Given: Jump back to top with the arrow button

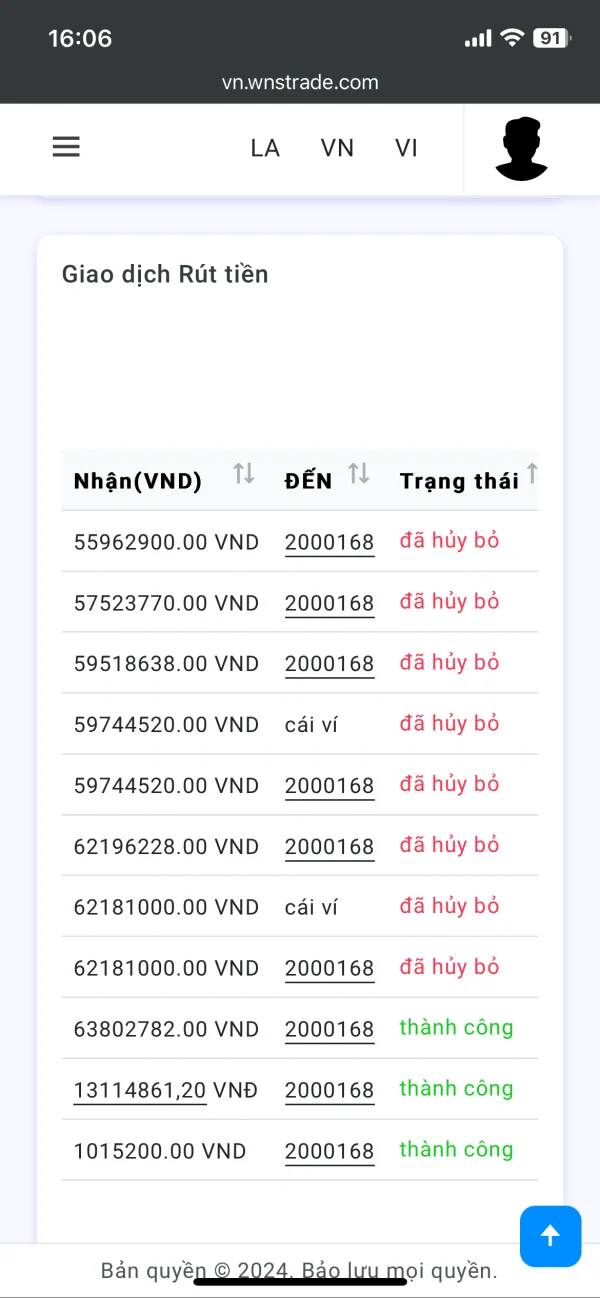Looking at the screenshot, I should point(550,1236).
